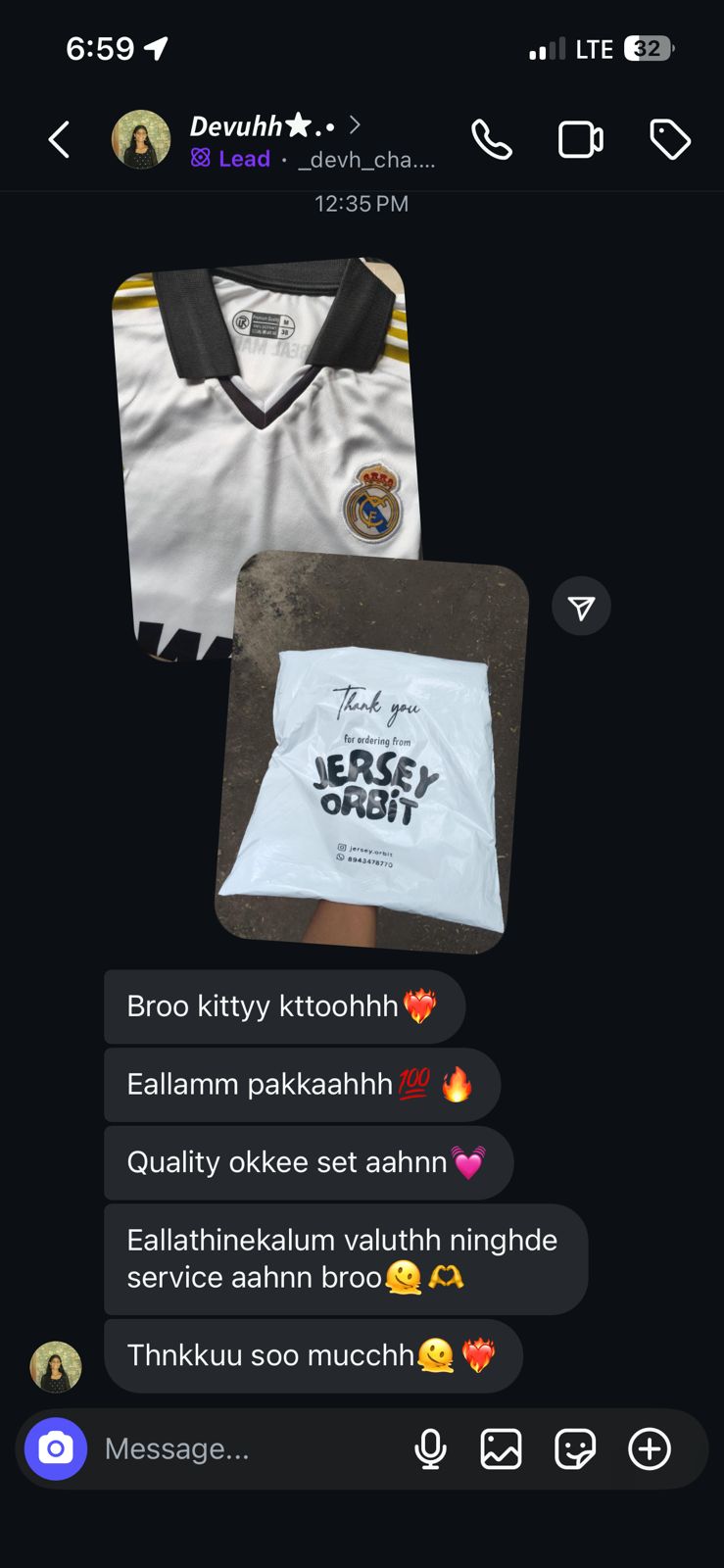Open the sticker picker
The height and width of the screenshot is (1568, 724).
575,1448
